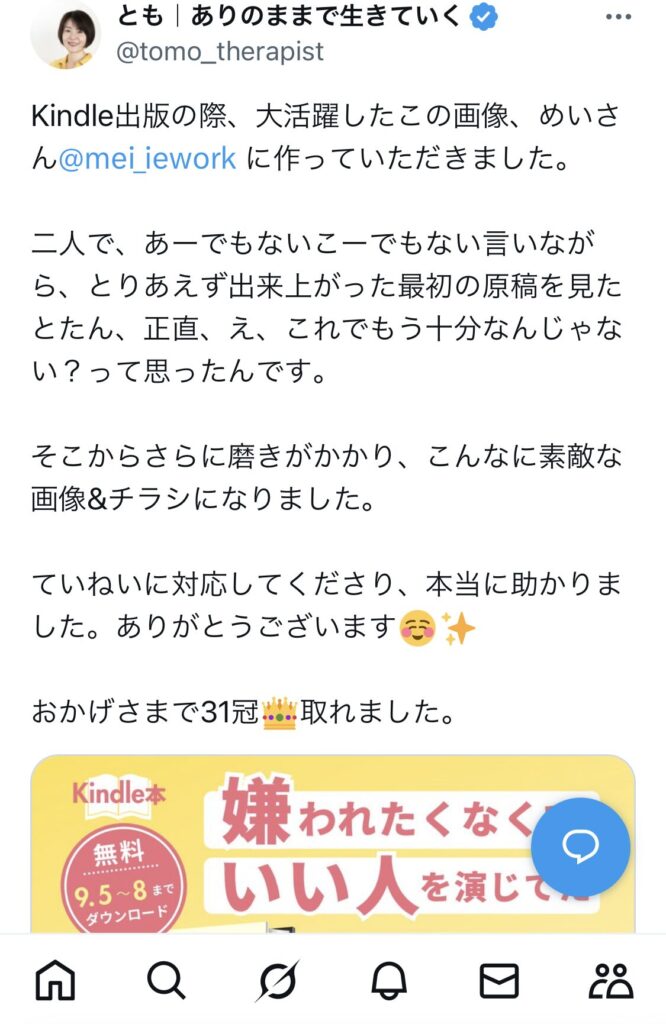This screenshot has width=666, height=1024.
Task: Open the notifications bell tab
Action: coord(388,981)
